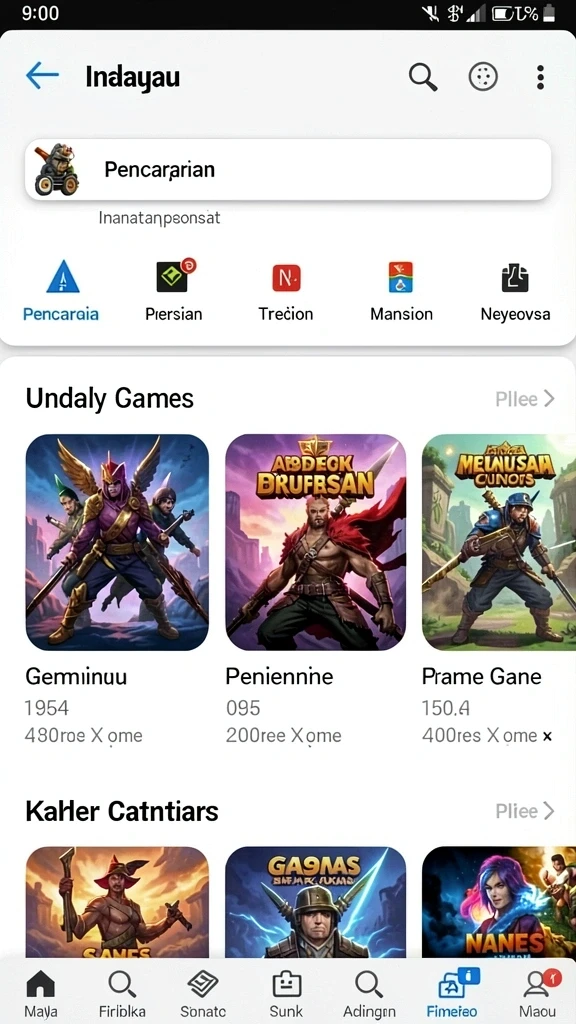Select the Piersian category
576x1024 pixels.
coord(174,291)
